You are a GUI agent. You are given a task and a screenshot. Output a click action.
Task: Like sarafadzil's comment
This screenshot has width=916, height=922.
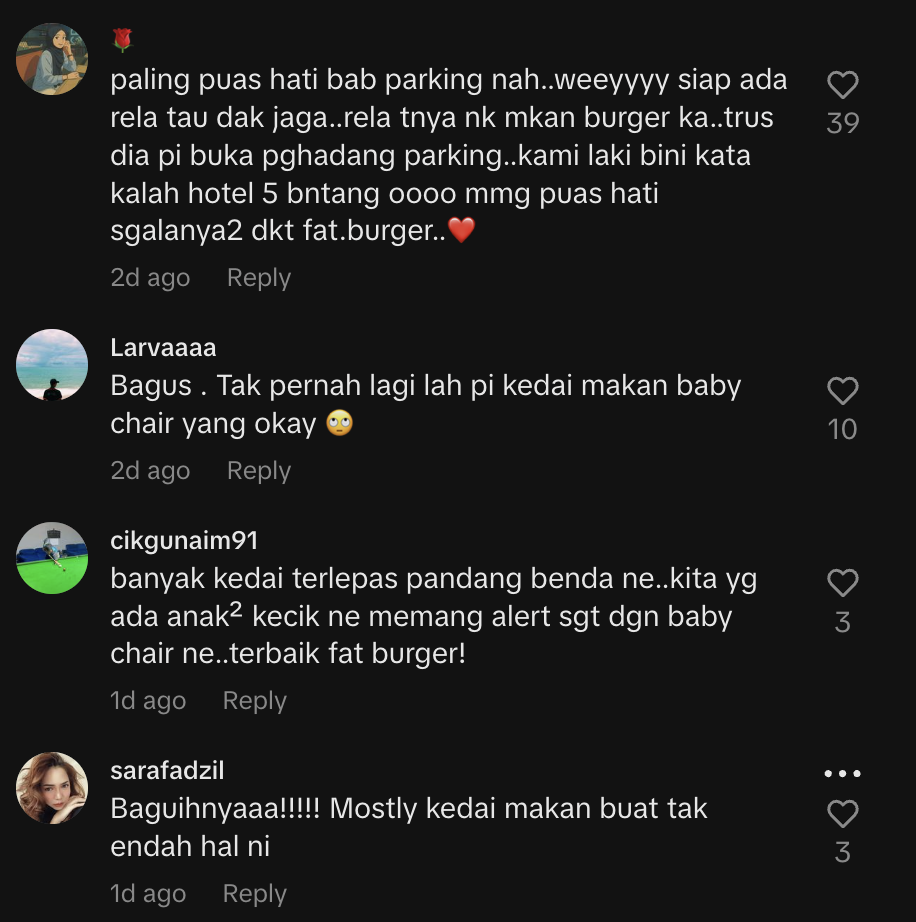[x=842, y=814]
